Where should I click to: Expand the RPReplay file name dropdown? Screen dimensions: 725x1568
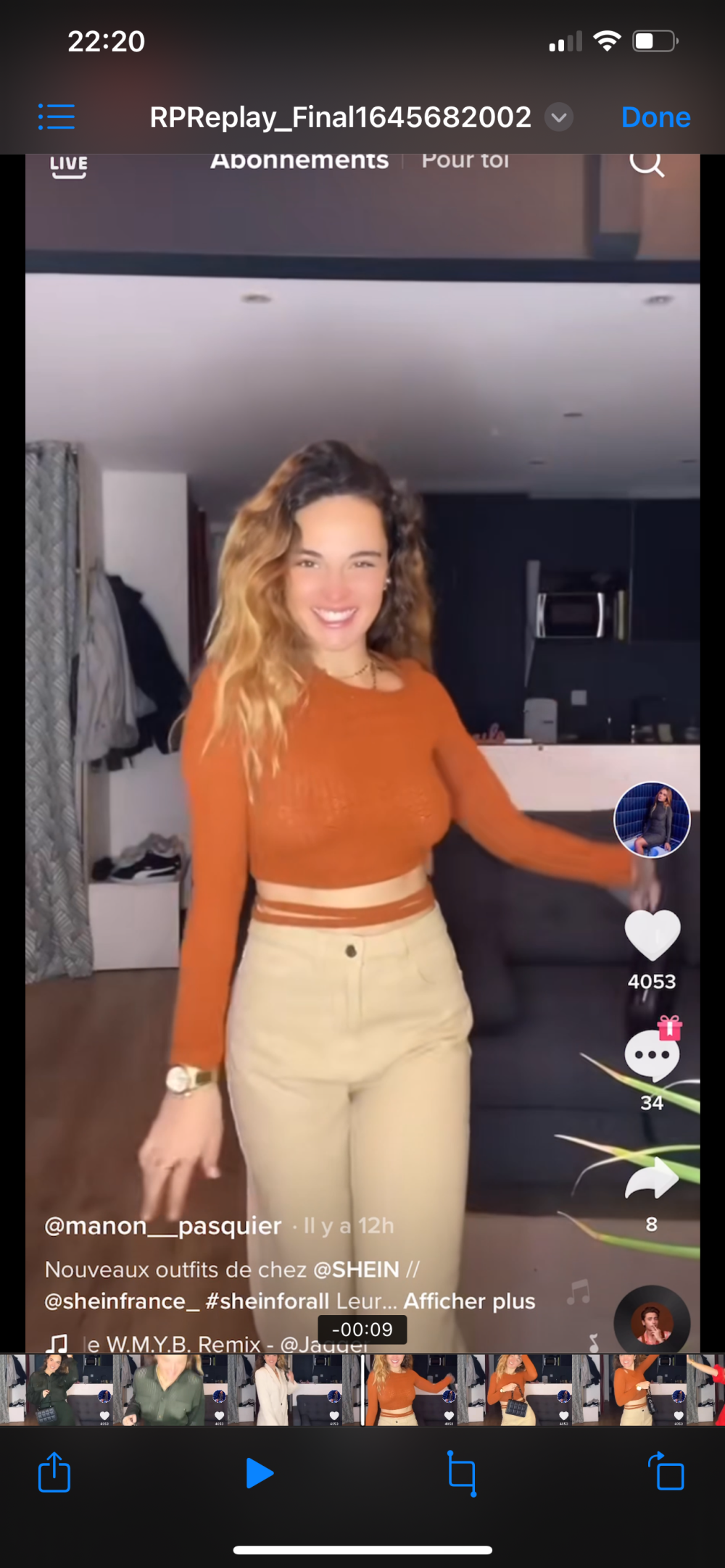(x=559, y=117)
